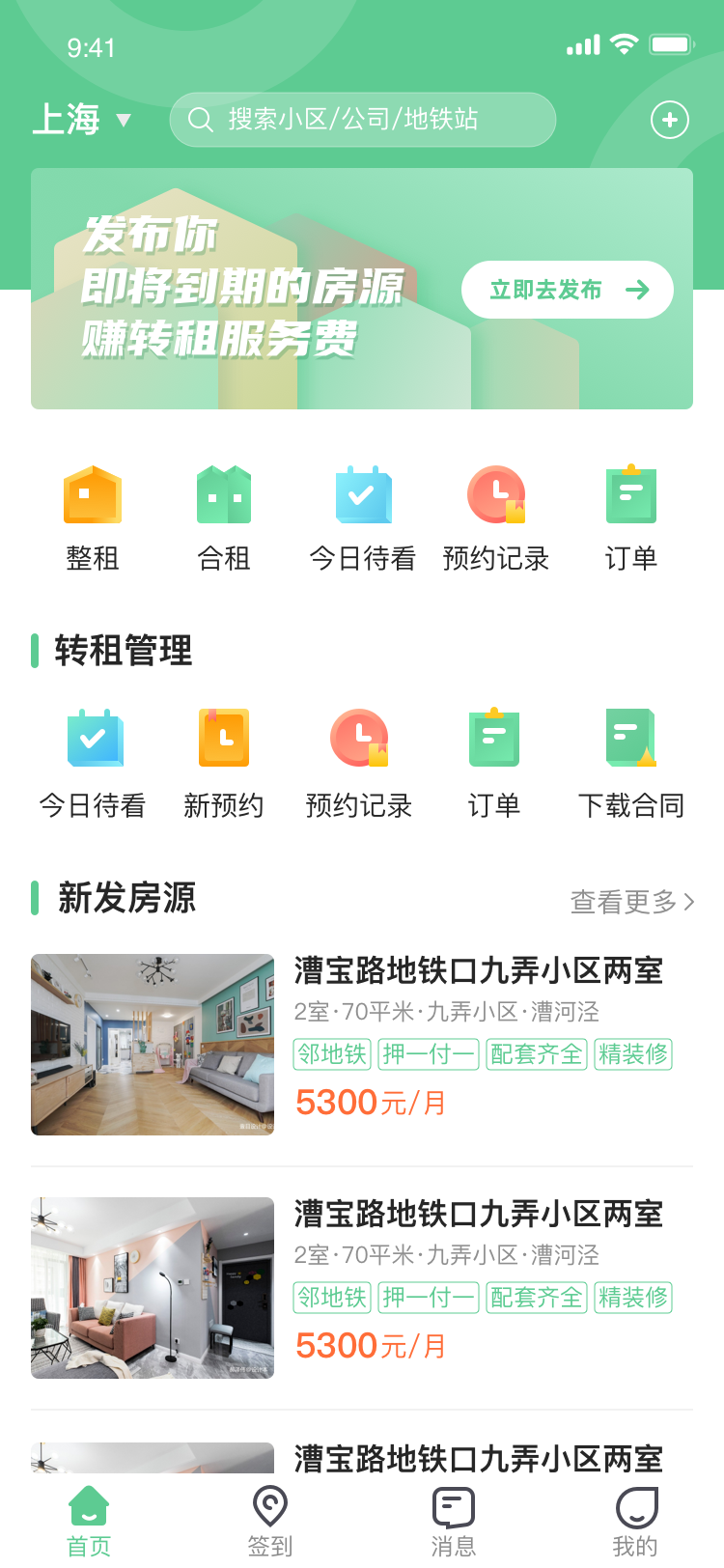Tap 查看更多 for more new listings
The width and height of the screenshot is (724, 1568).
[633, 902]
